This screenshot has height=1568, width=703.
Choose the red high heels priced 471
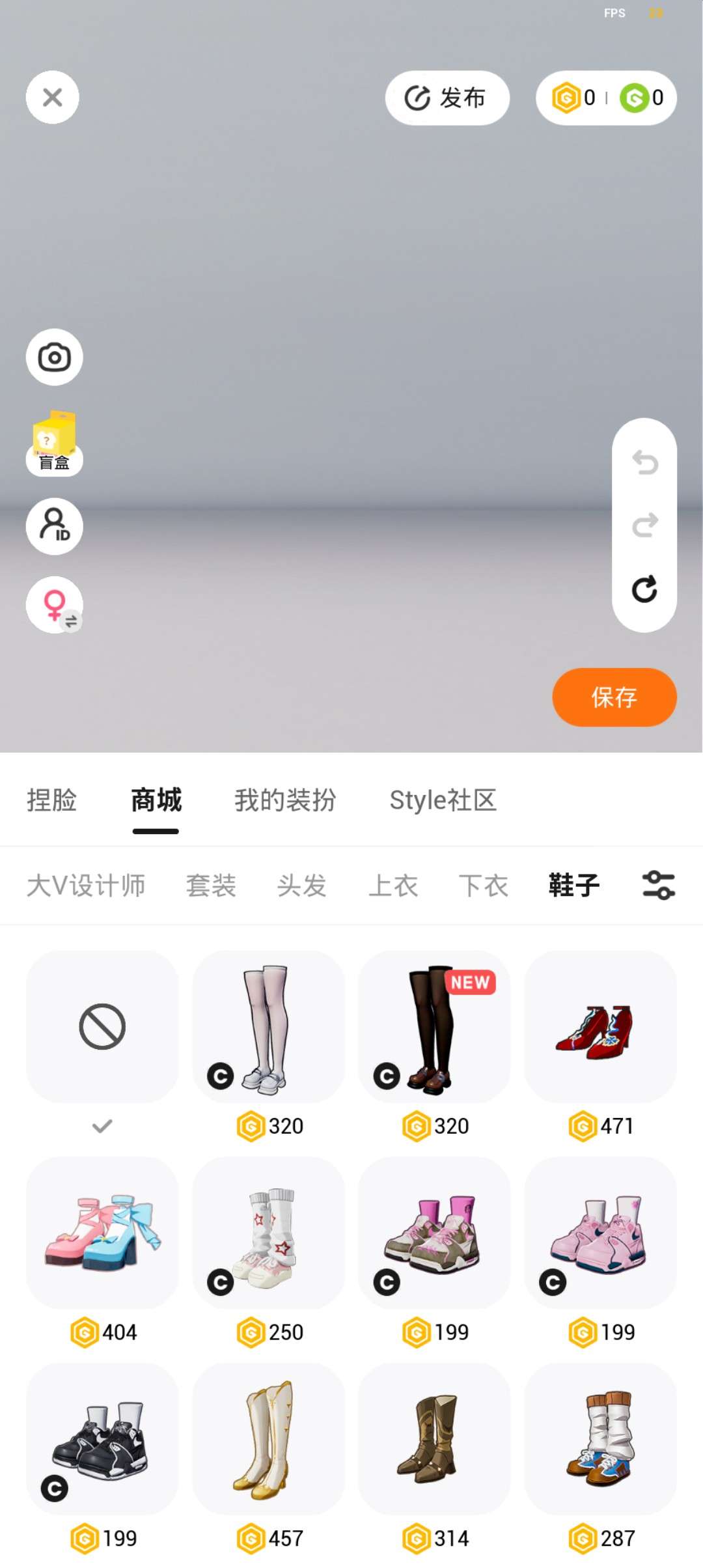pos(600,1028)
